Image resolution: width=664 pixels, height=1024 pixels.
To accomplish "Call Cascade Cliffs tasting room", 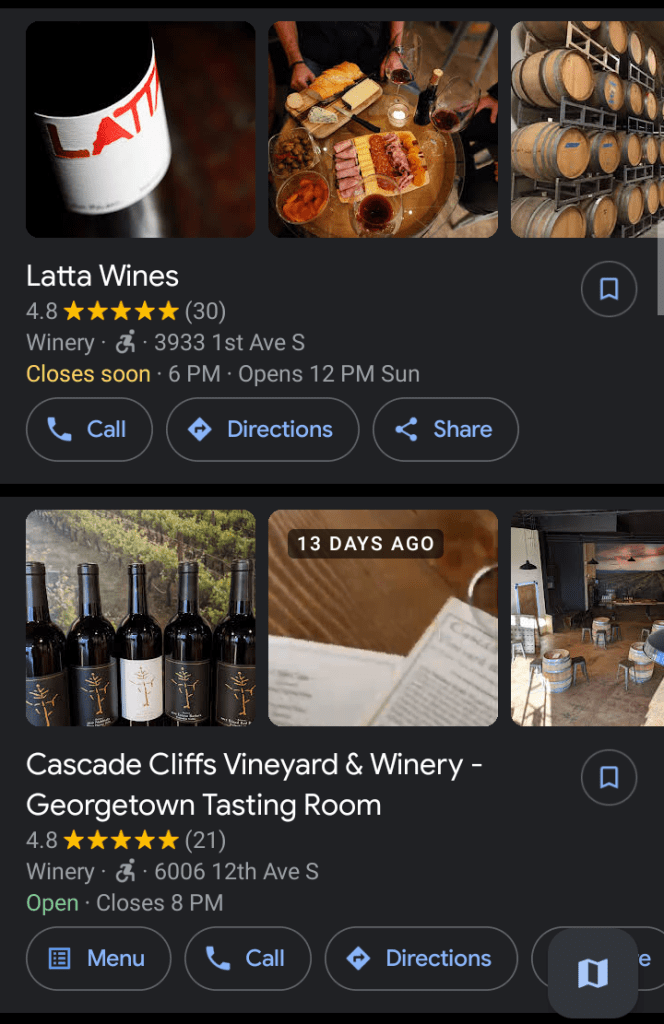I will pos(247,958).
